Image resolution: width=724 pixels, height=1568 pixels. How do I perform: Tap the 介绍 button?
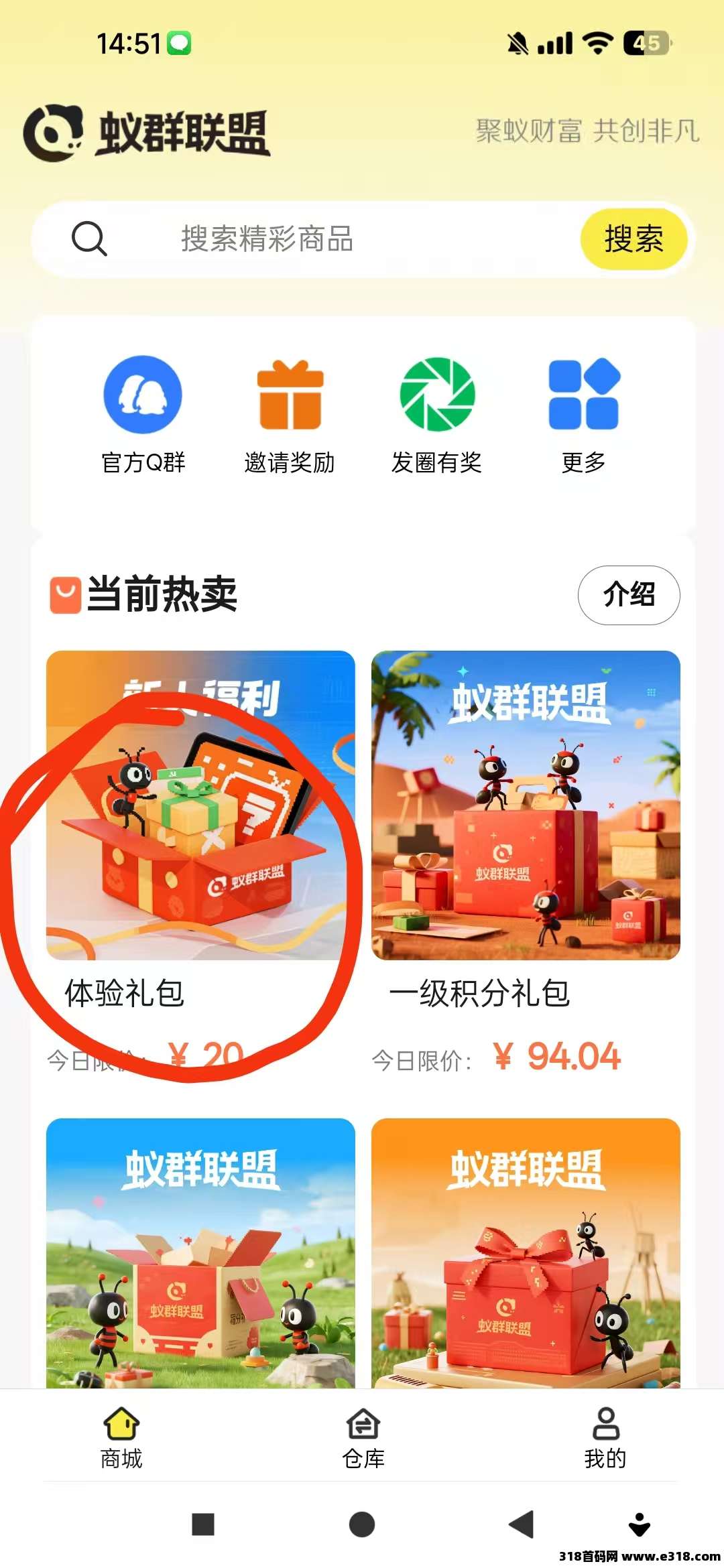[628, 595]
